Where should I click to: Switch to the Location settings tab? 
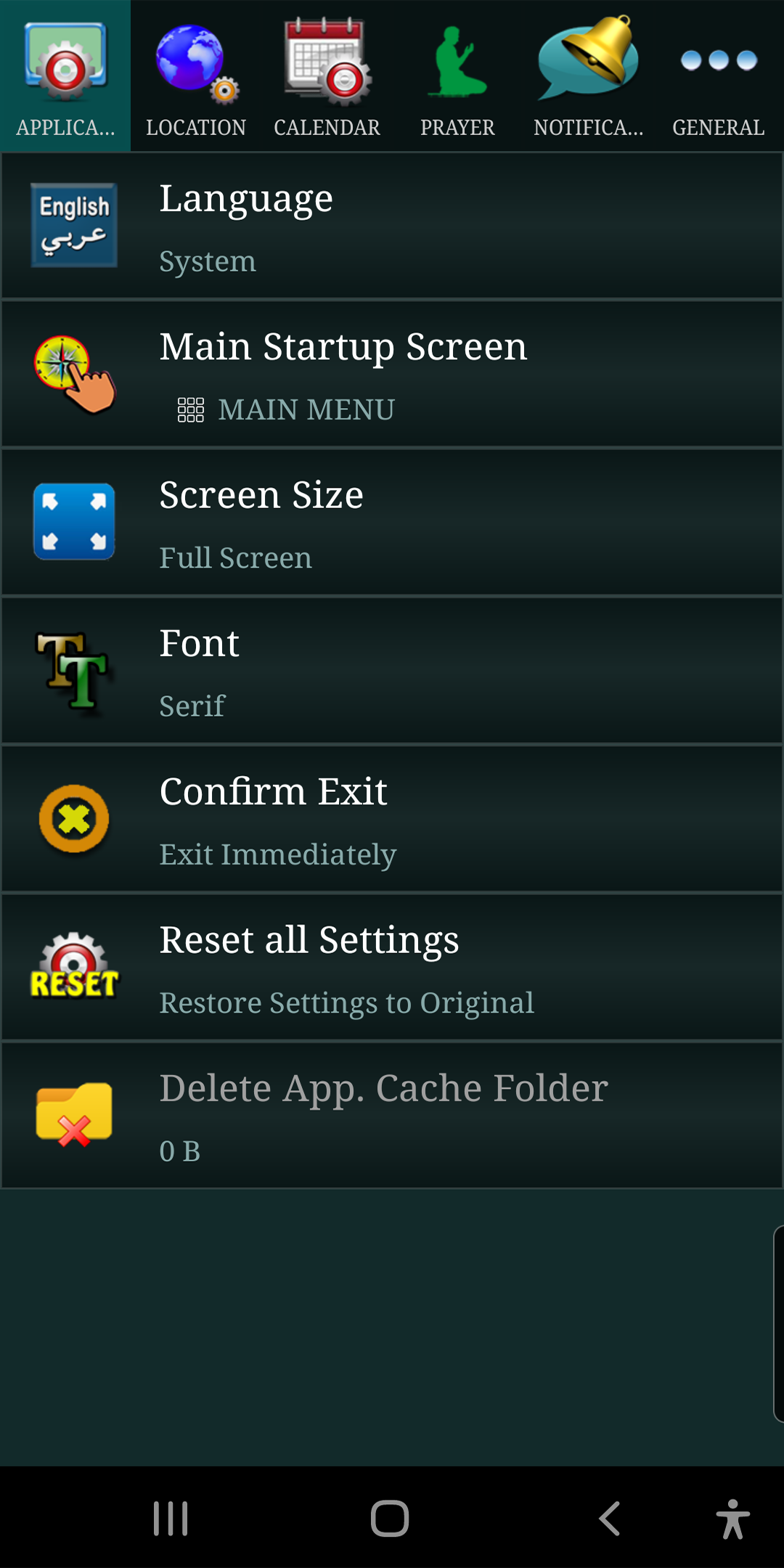click(196, 75)
